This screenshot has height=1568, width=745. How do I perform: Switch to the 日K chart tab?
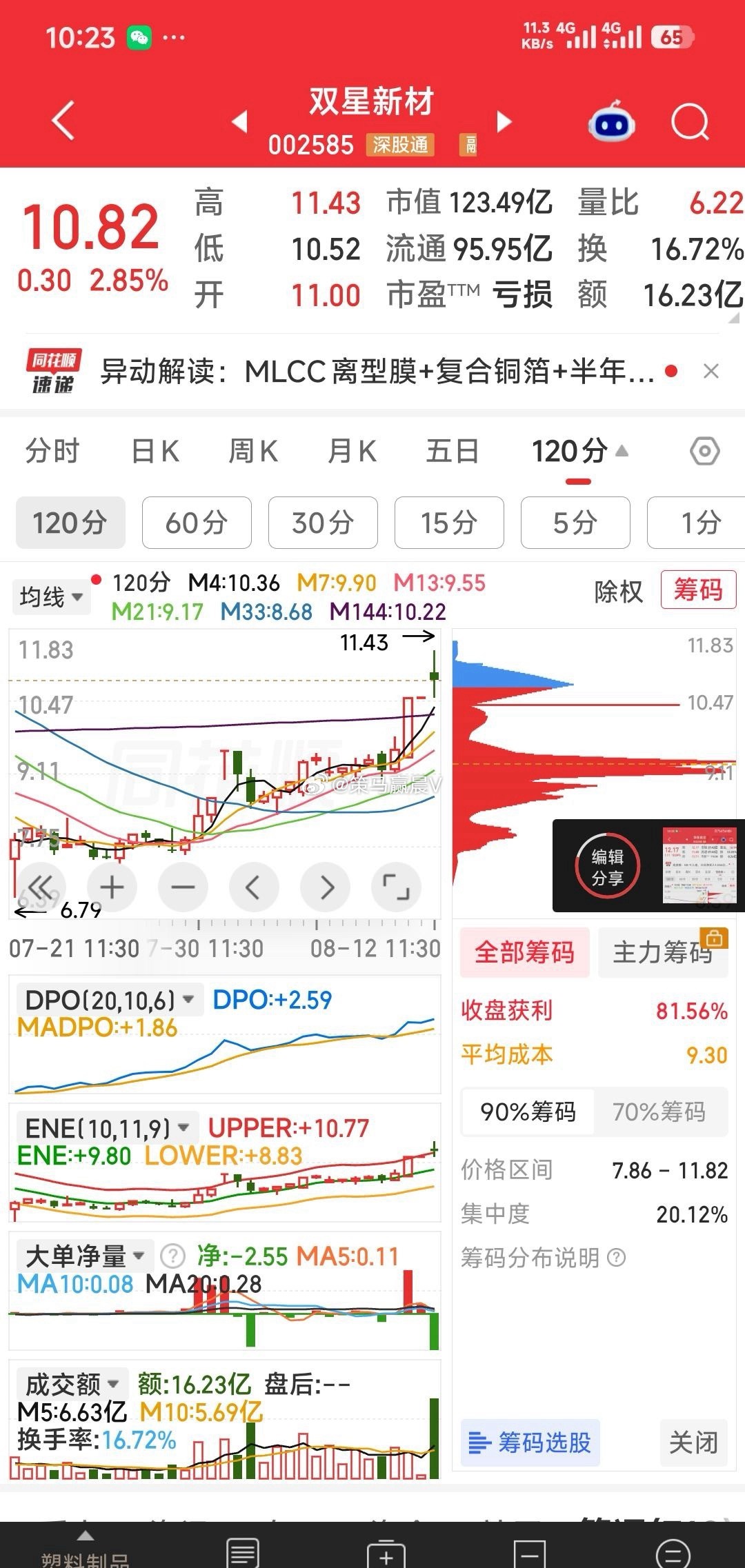tap(155, 452)
